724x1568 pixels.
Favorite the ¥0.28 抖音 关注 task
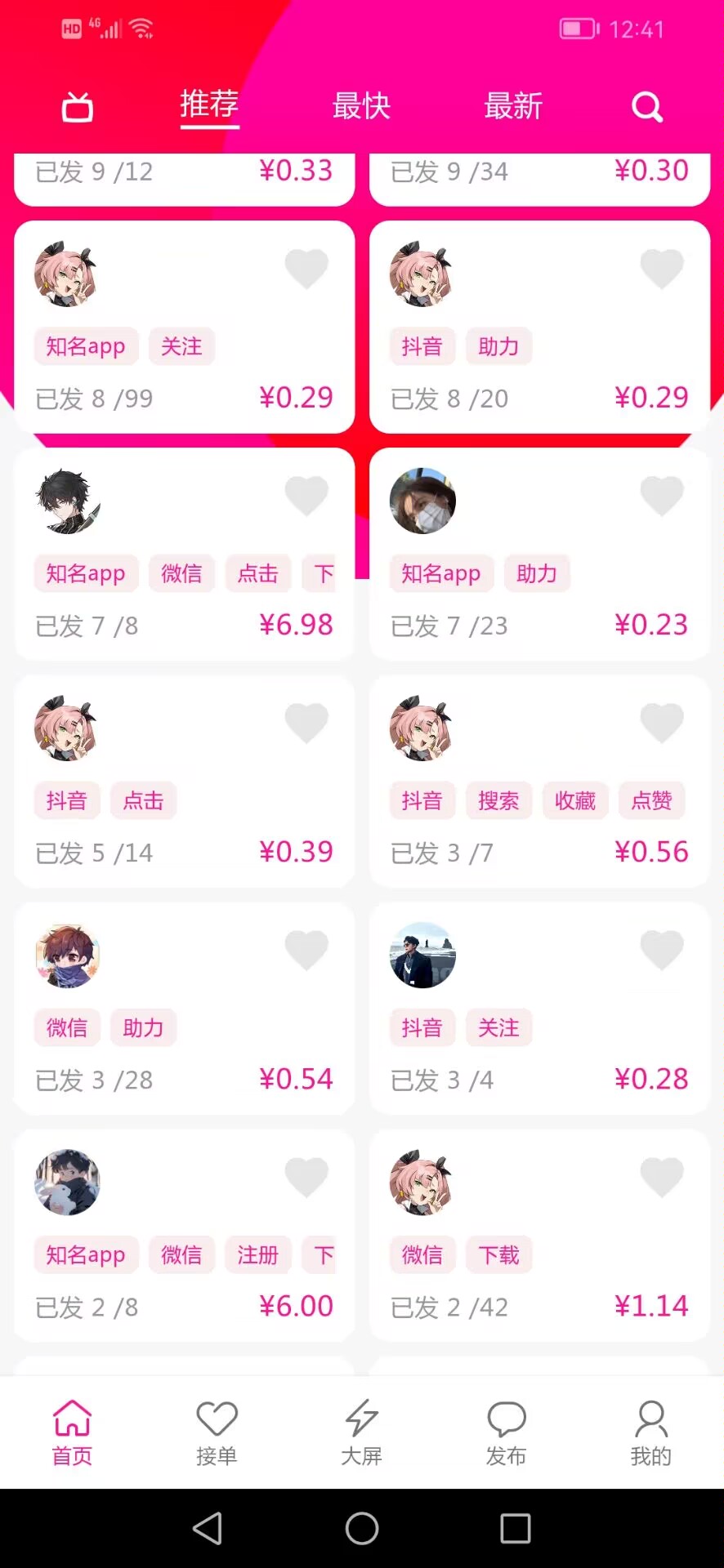click(662, 950)
